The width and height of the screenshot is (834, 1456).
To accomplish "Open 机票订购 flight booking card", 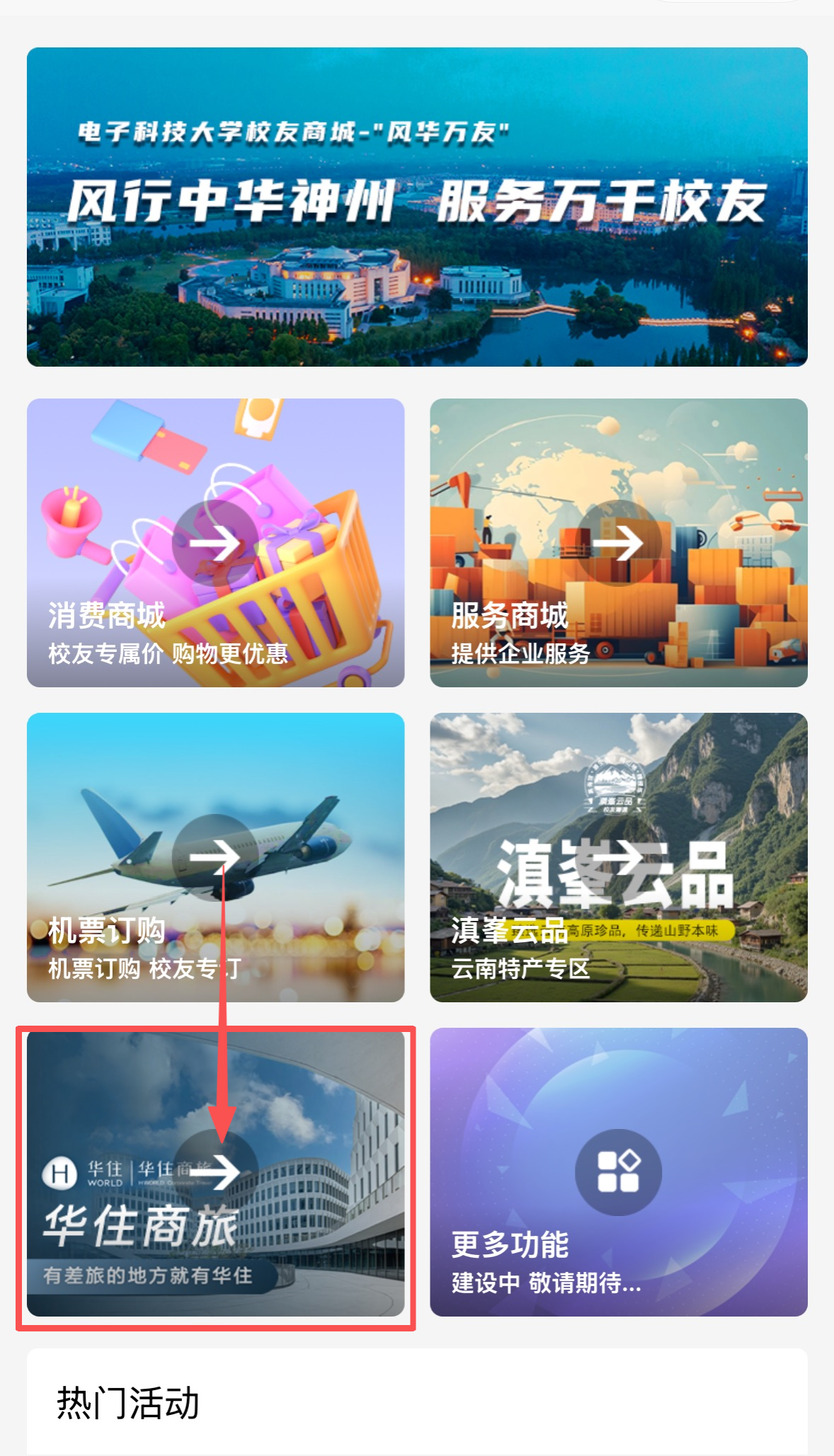I will click(215, 857).
